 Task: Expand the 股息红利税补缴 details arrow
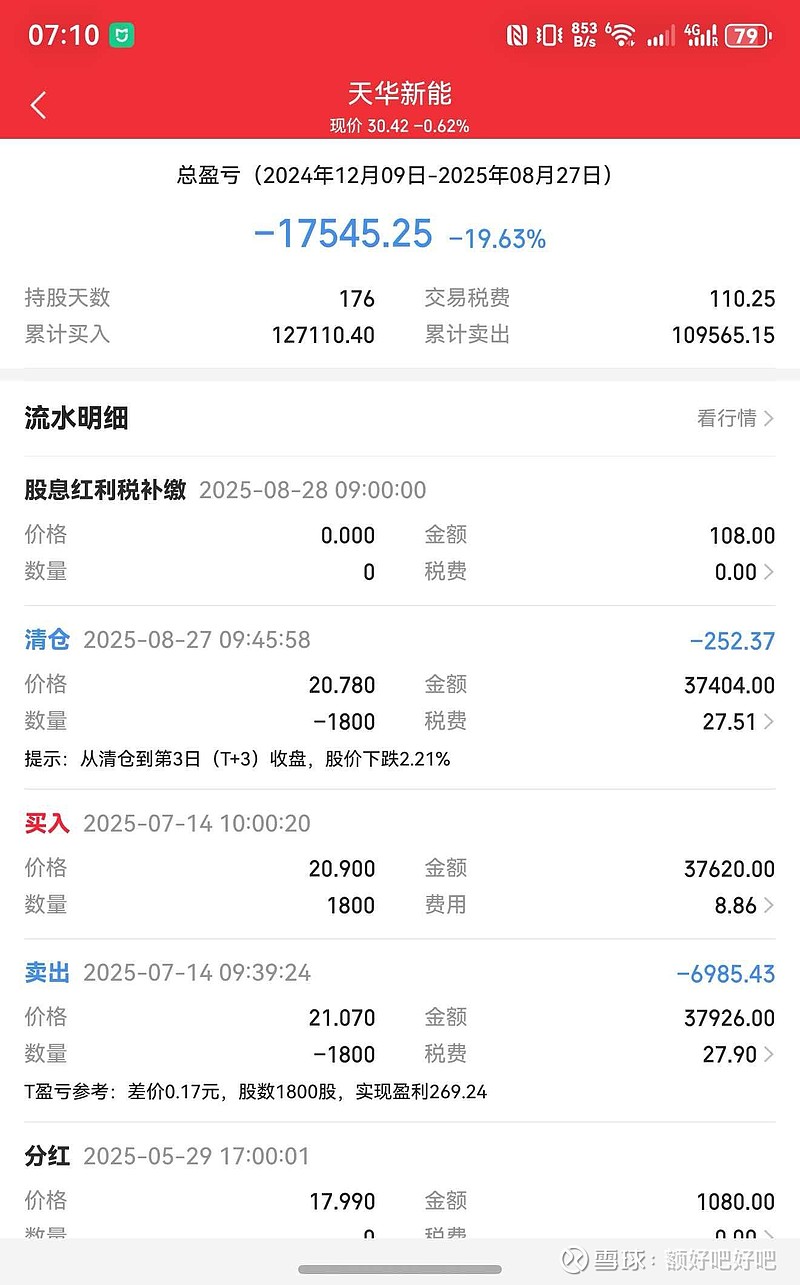pyautogui.click(x=768, y=571)
